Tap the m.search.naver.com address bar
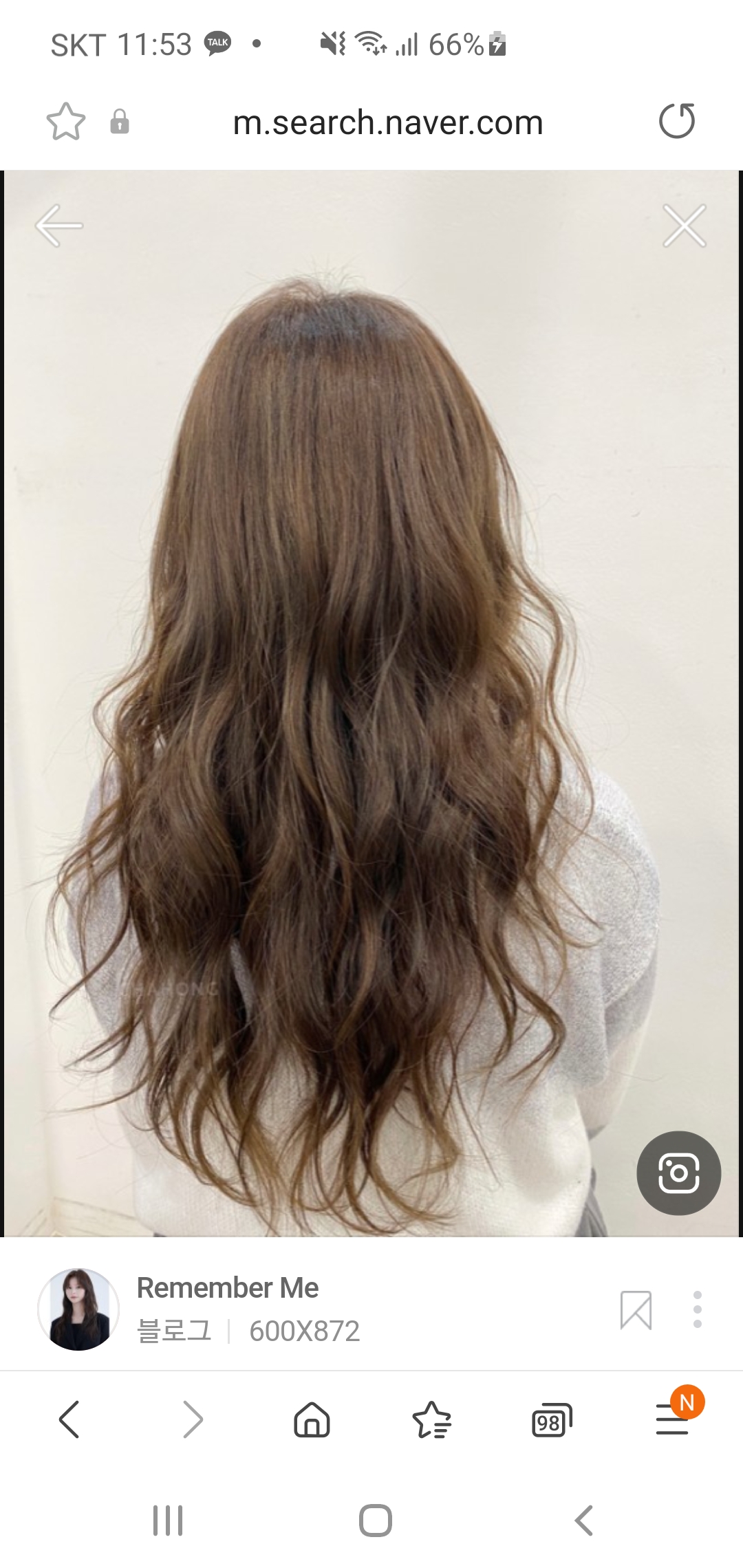 pyautogui.click(x=387, y=123)
